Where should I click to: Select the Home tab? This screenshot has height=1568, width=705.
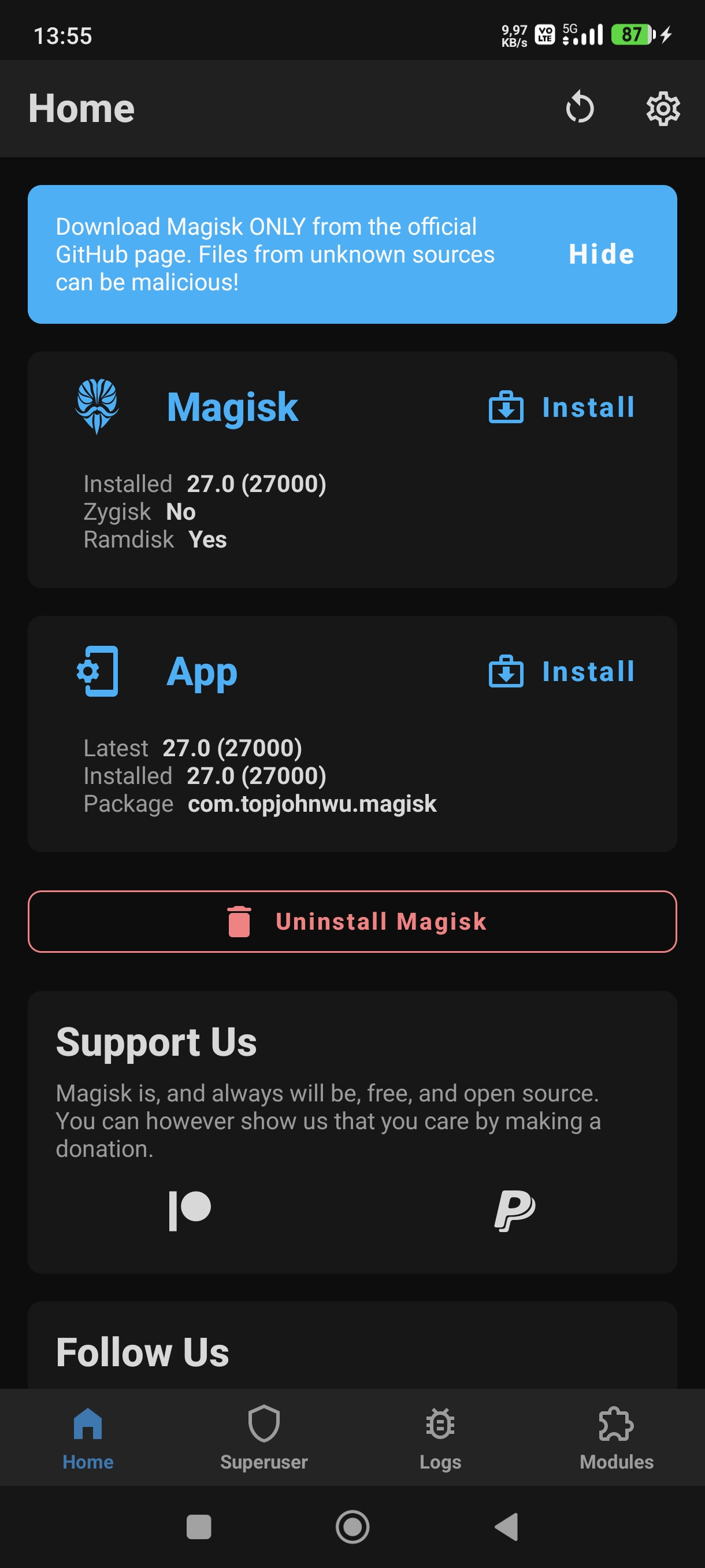[88, 1438]
